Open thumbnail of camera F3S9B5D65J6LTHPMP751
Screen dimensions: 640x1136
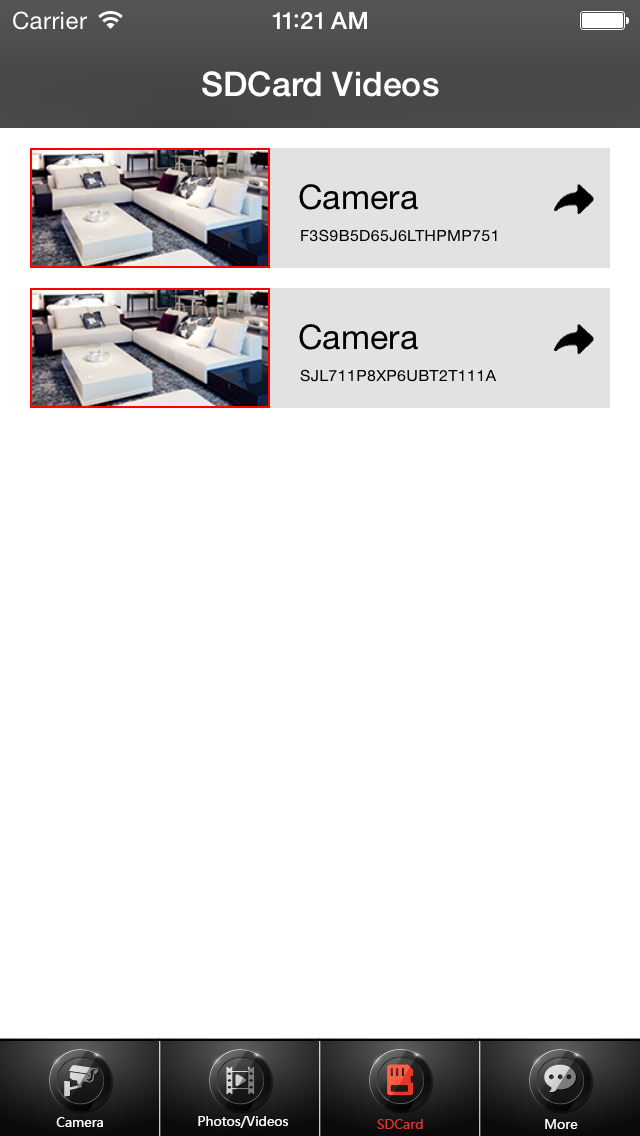click(x=150, y=208)
